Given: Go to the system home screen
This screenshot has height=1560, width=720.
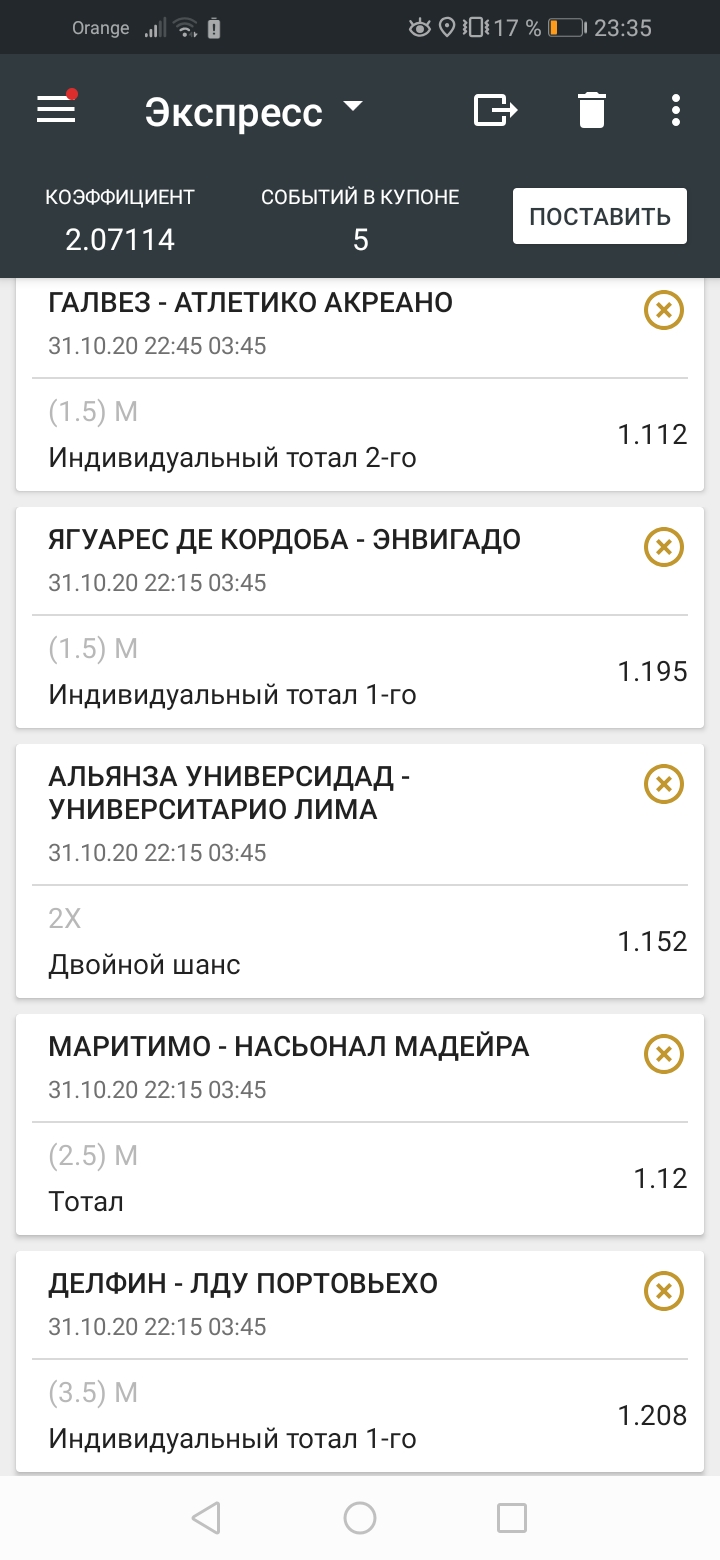Looking at the screenshot, I should 360,1518.
